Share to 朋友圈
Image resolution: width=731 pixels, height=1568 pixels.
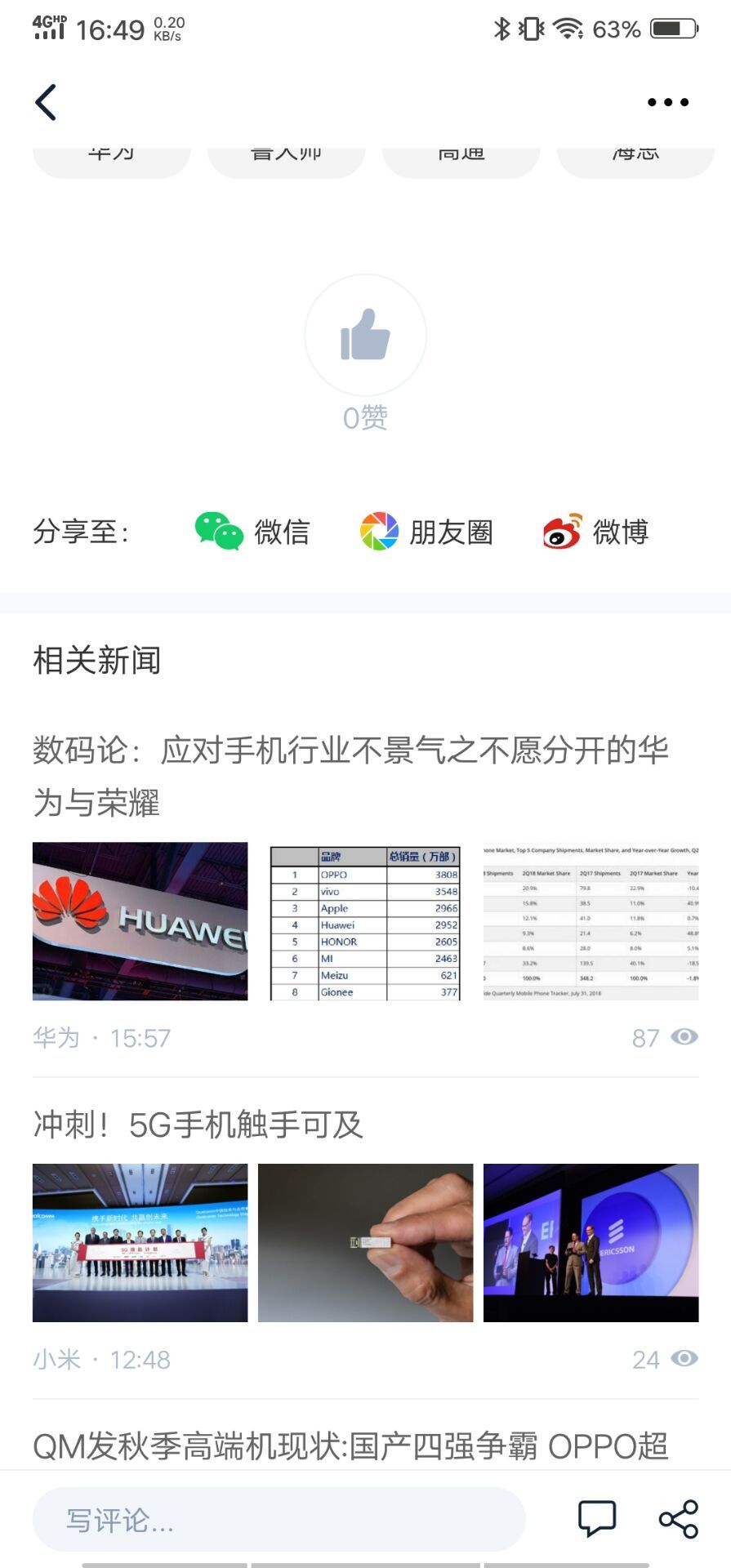point(426,532)
